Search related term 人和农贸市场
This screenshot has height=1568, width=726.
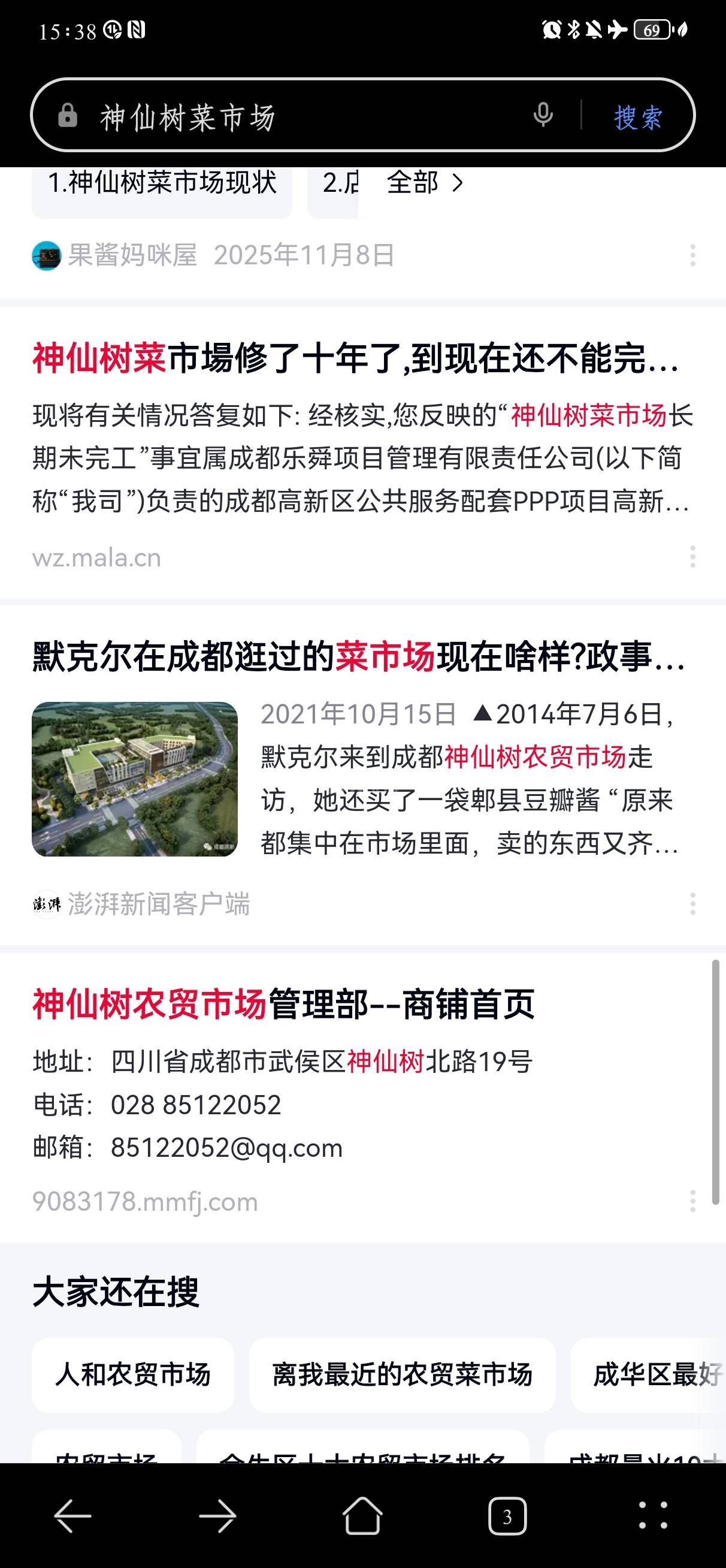(x=132, y=1375)
